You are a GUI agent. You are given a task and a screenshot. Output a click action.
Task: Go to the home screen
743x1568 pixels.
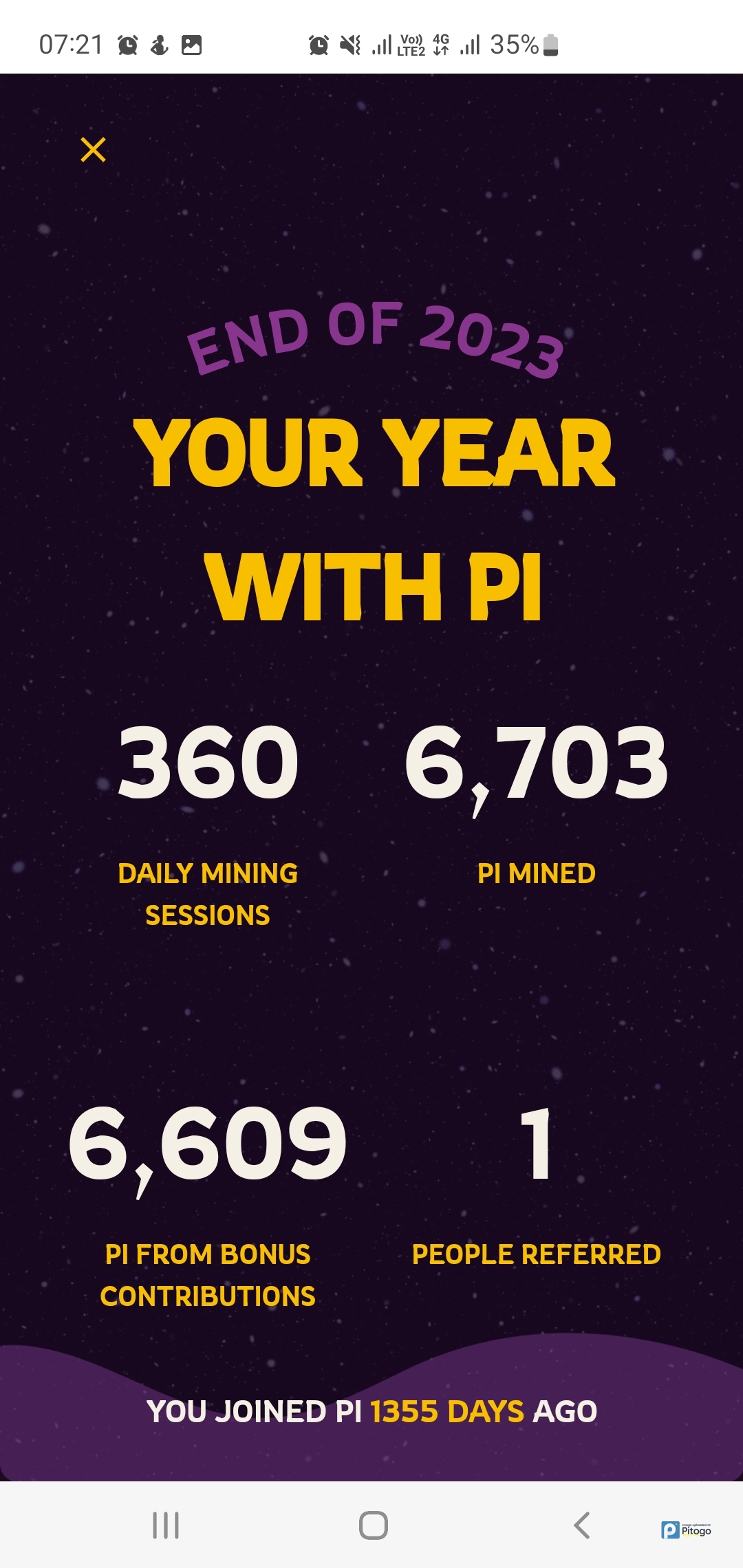[373, 1525]
